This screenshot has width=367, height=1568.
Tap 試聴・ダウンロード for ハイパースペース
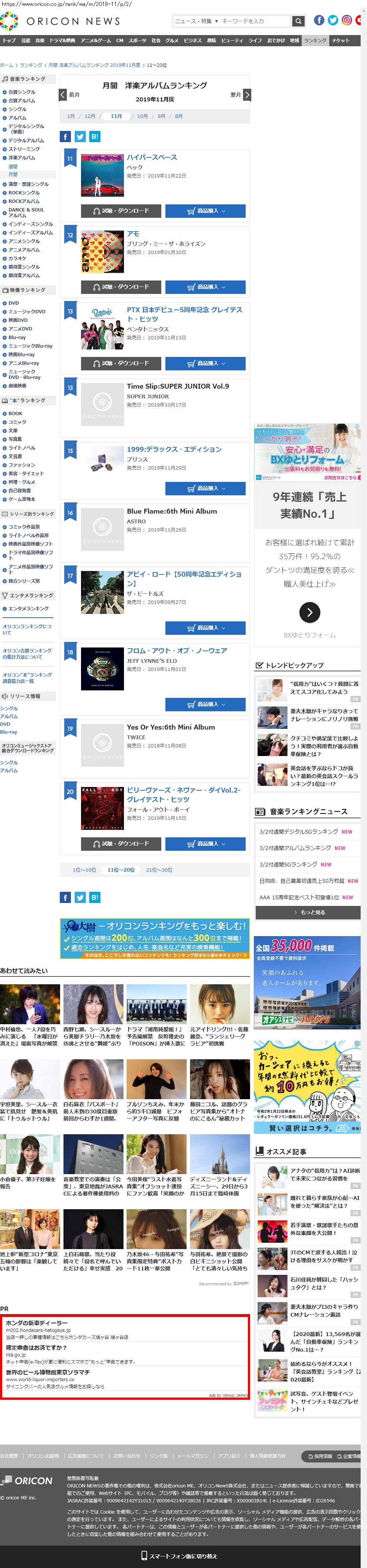click(121, 211)
